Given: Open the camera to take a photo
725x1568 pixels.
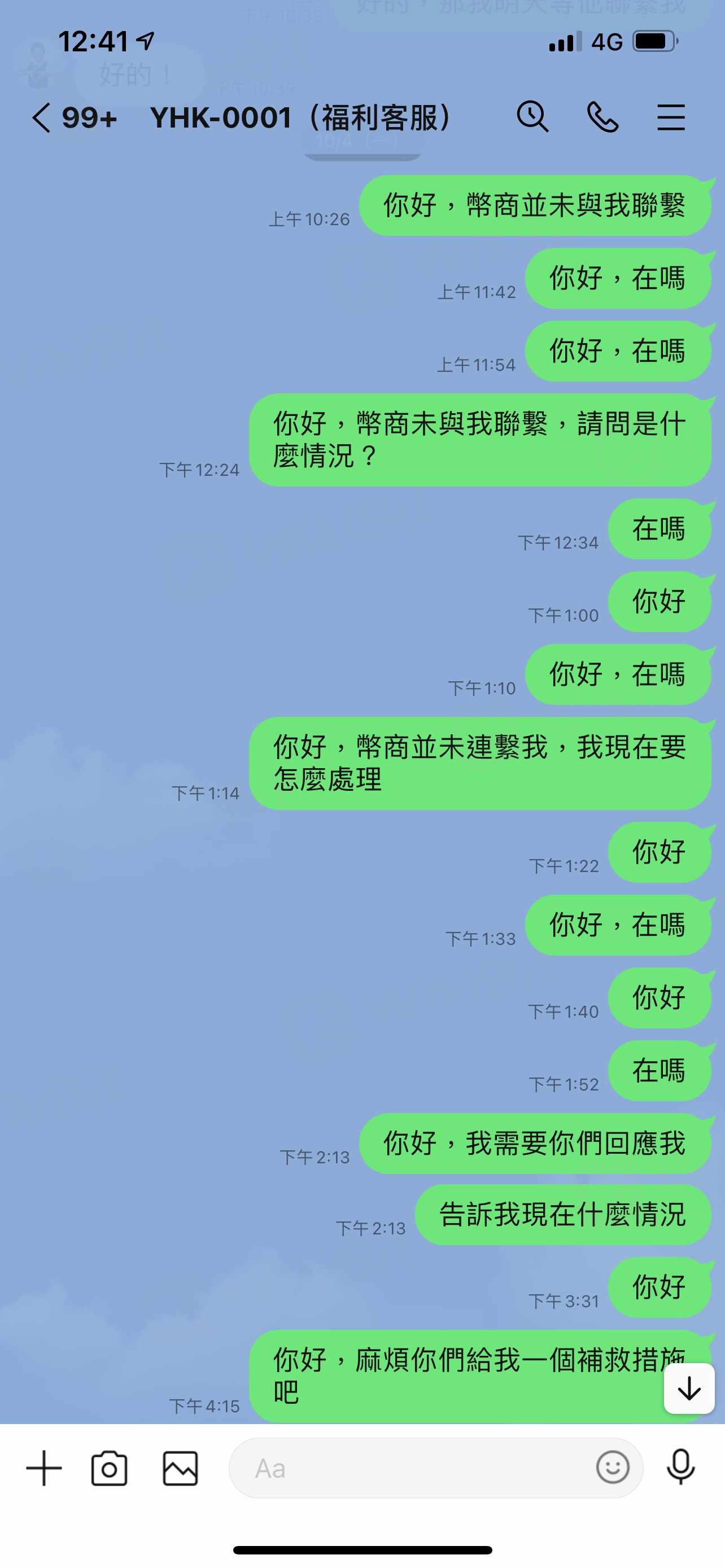Looking at the screenshot, I should pos(110,1468).
